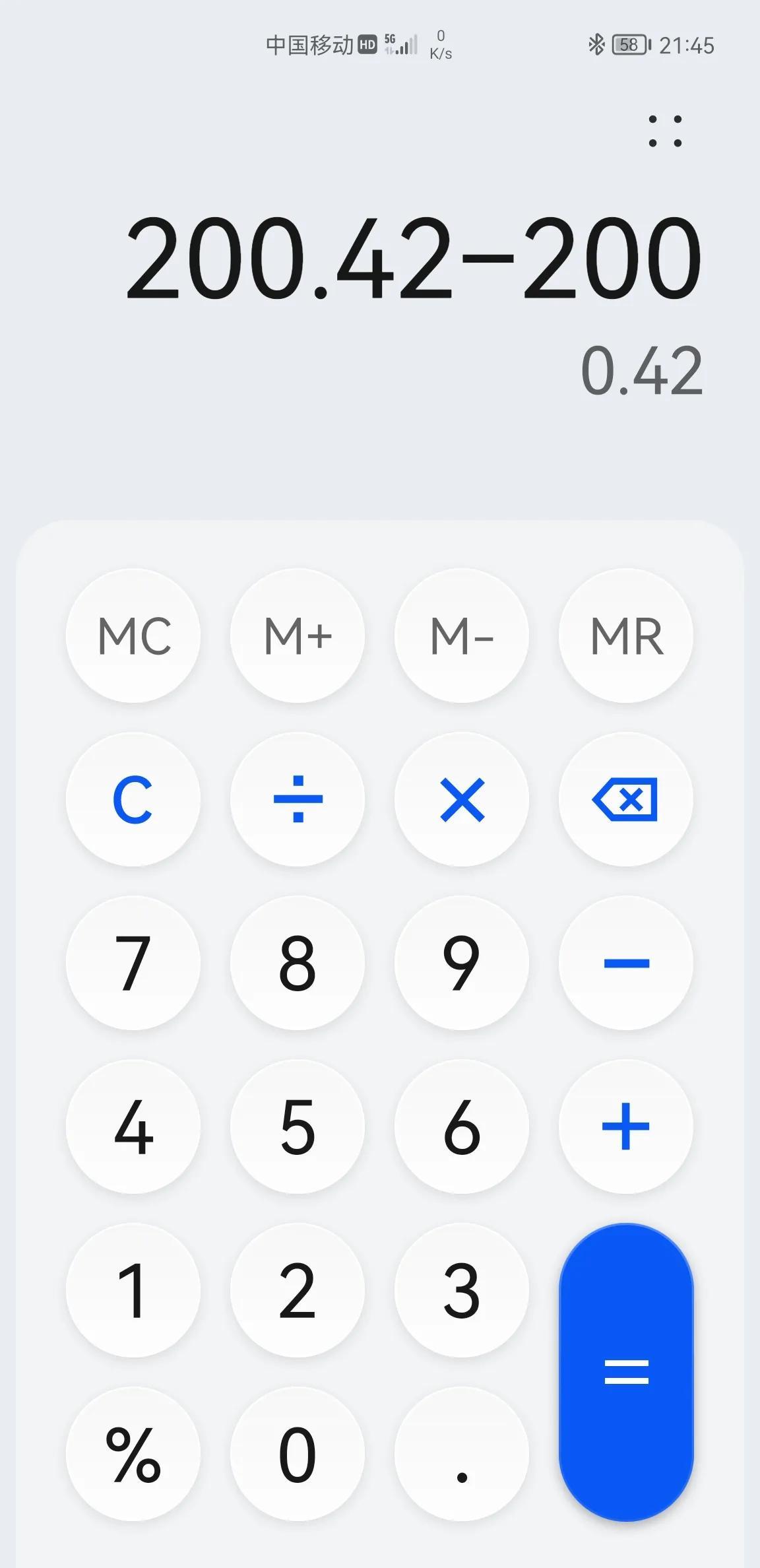The width and height of the screenshot is (760, 1568).
Task: Select the multiply operator
Action: click(x=462, y=799)
